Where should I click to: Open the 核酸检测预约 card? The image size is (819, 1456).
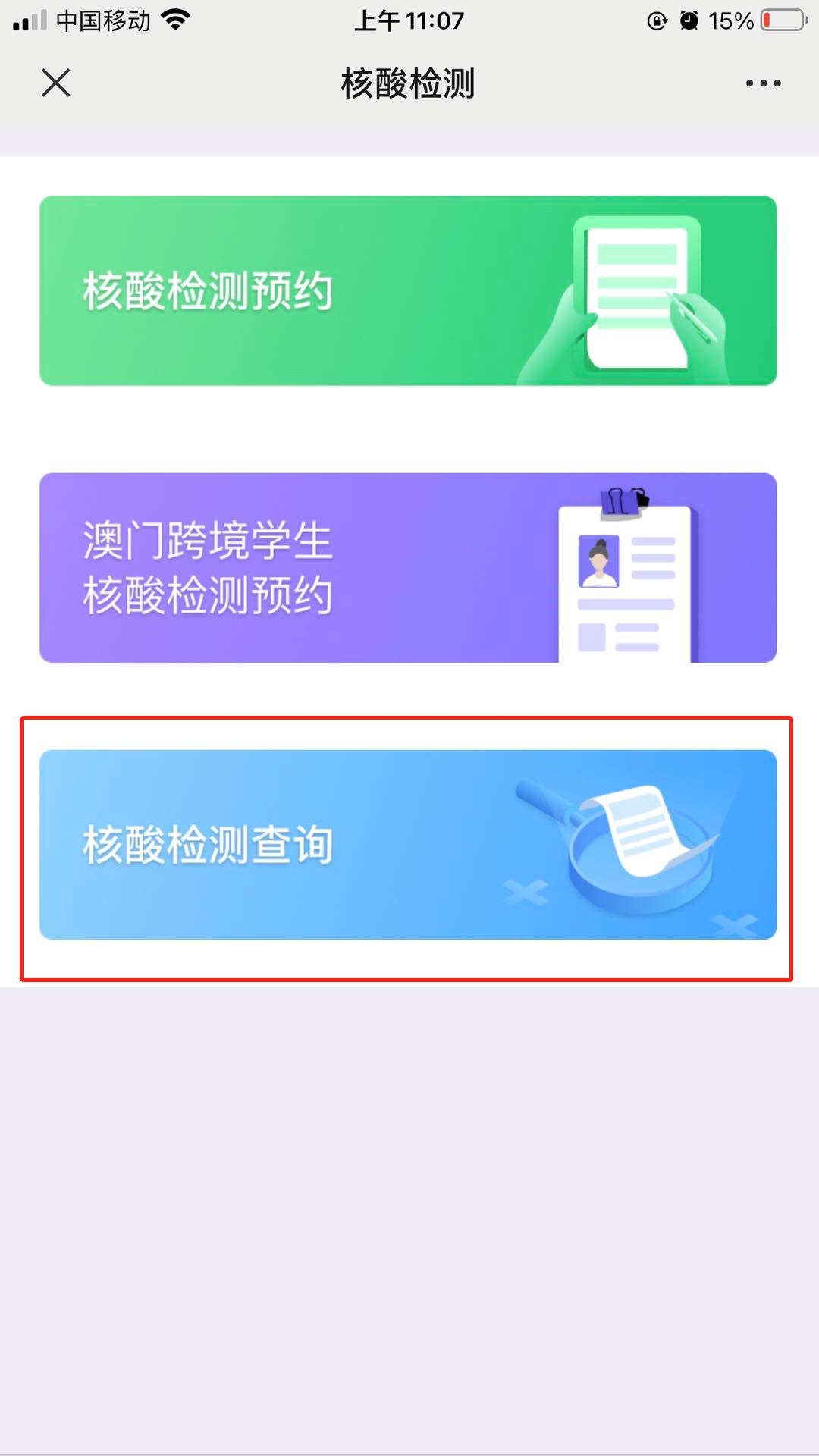[x=408, y=291]
